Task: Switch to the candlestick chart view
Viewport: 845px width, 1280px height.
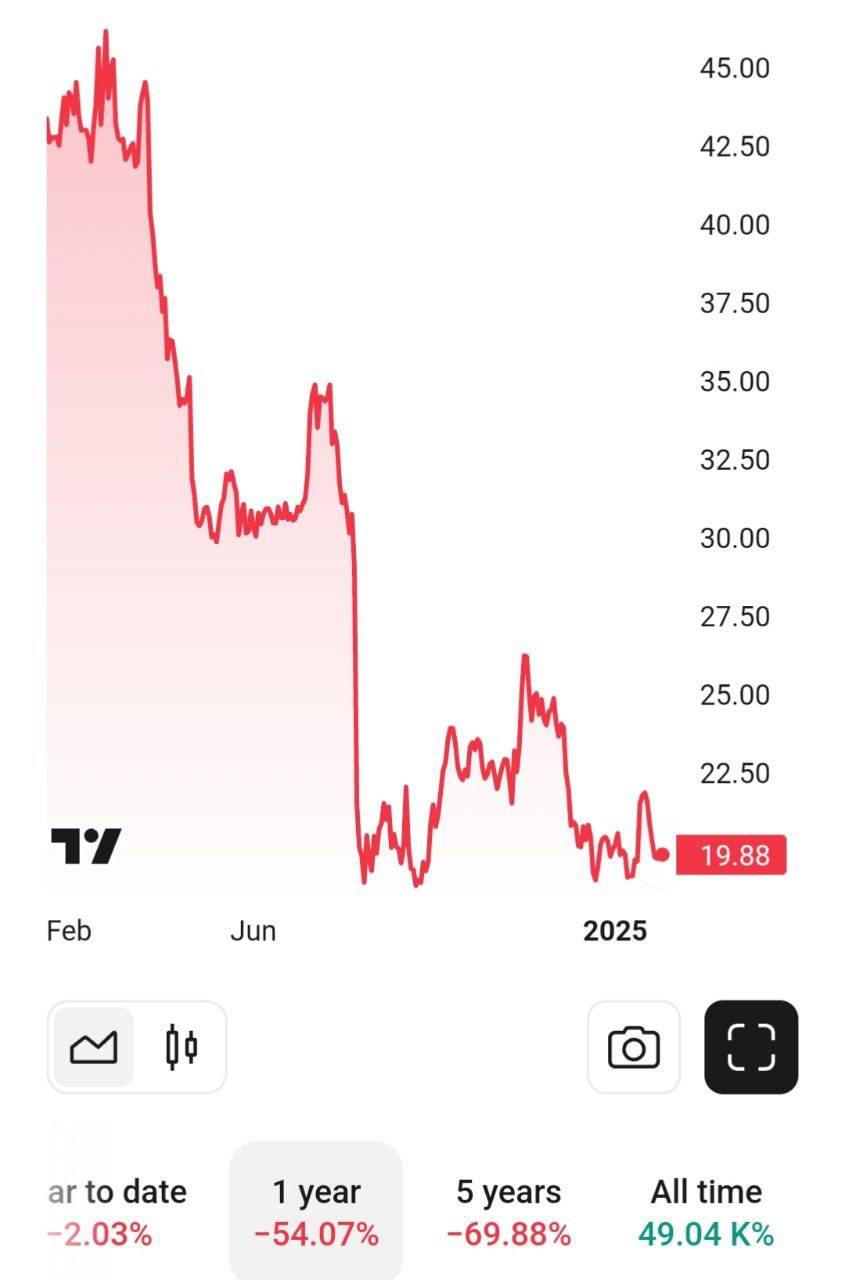Action: coord(181,1047)
